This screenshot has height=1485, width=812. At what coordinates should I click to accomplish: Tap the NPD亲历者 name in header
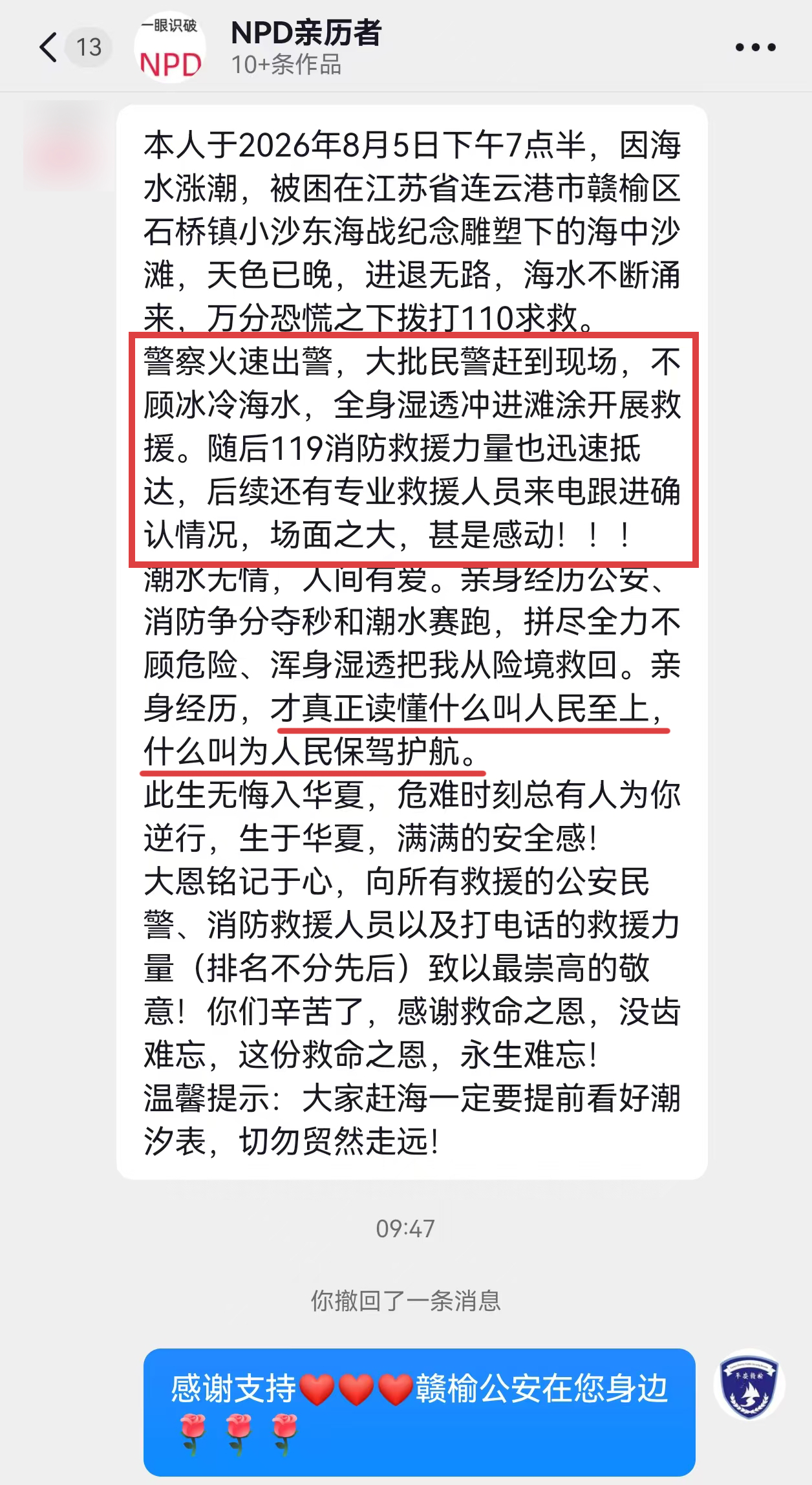pyautogui.click(x=306, y=32)
